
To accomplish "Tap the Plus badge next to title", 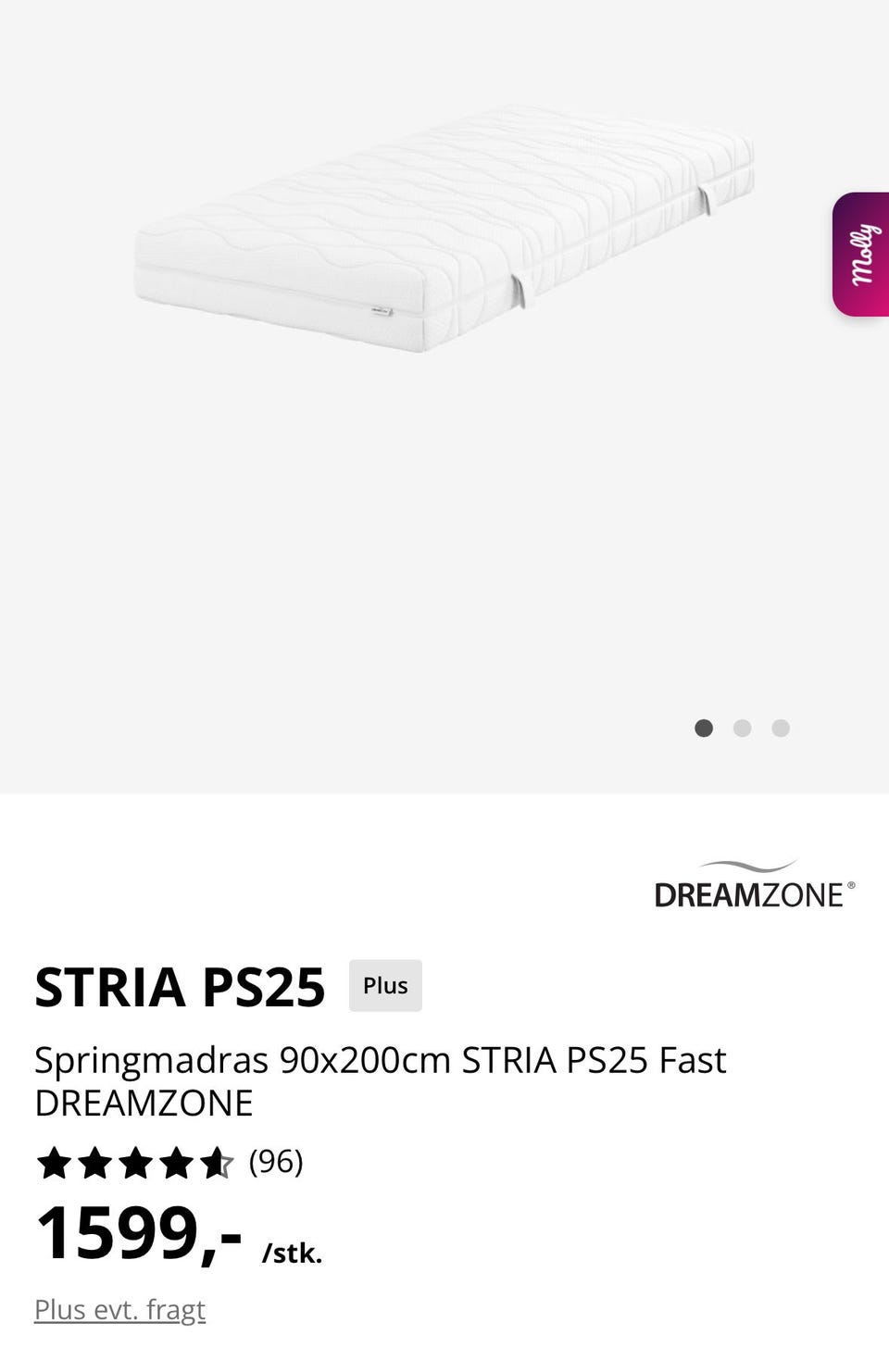I will pos(385,986).
